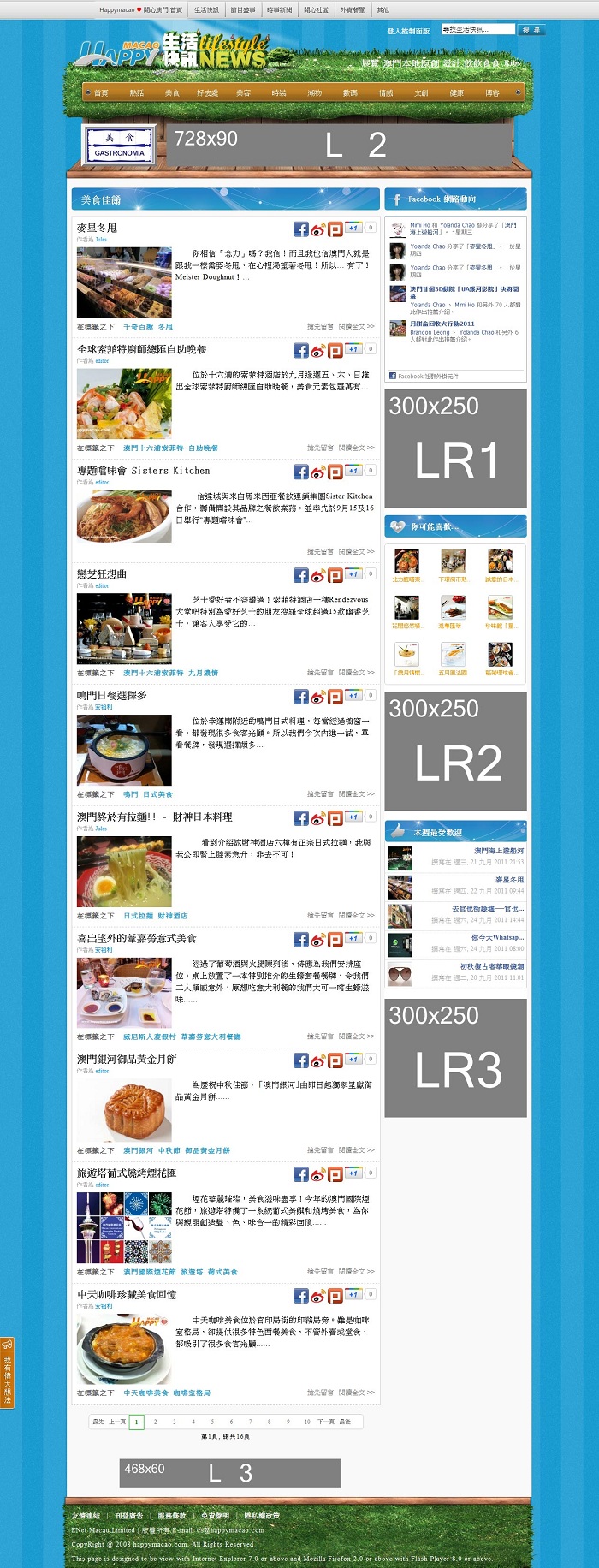Go to page 2 of results
This screenshot has width=599, height=1568.
tap(155, 1422)
